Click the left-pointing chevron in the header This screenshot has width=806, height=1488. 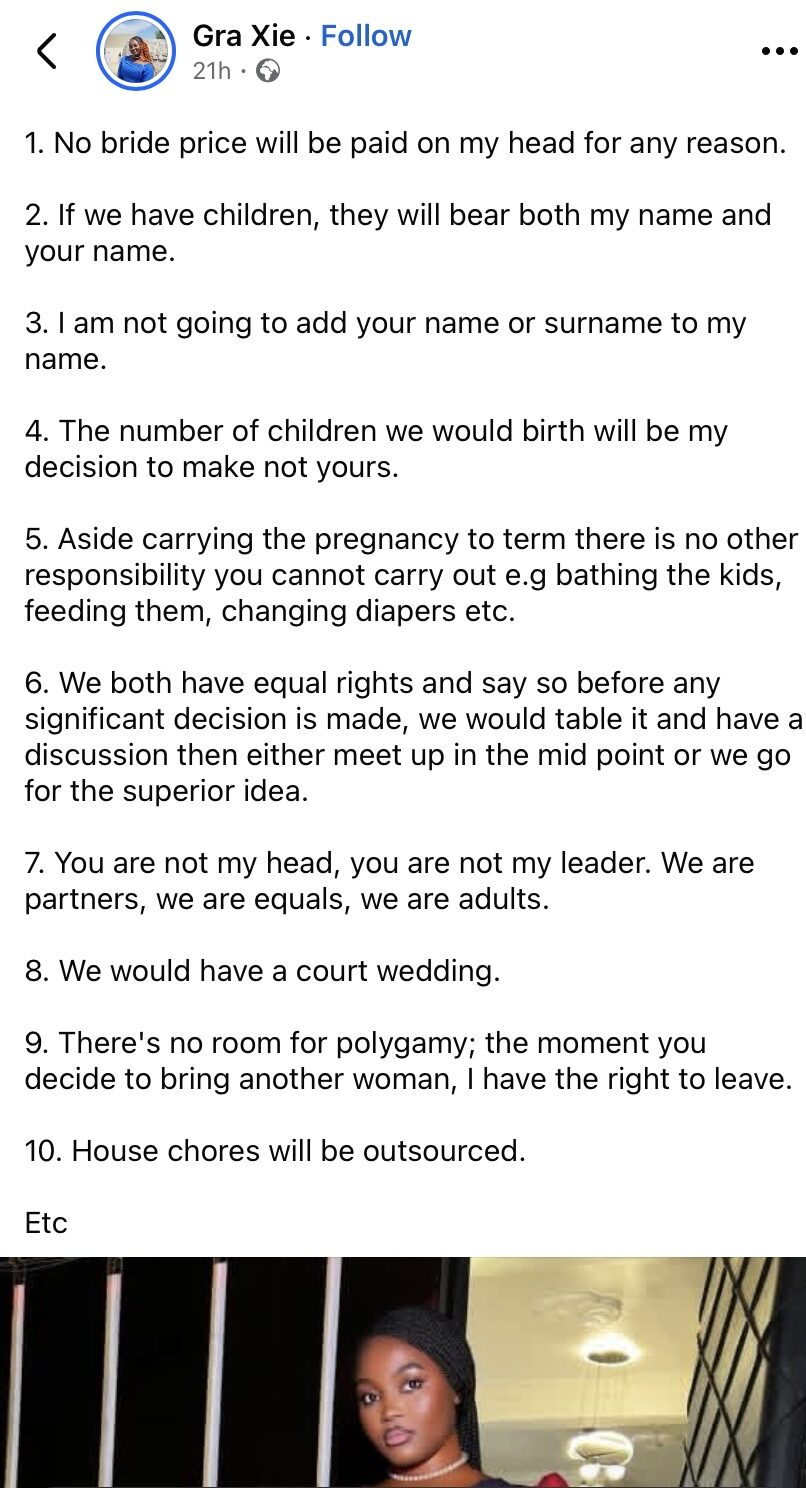(x=47, y=47)
